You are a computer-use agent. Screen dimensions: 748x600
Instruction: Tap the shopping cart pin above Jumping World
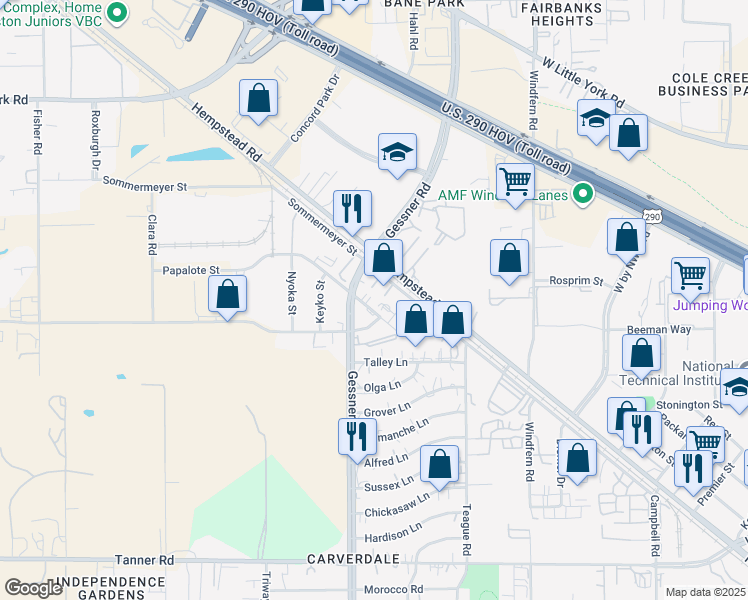click(x=691, y=275)
